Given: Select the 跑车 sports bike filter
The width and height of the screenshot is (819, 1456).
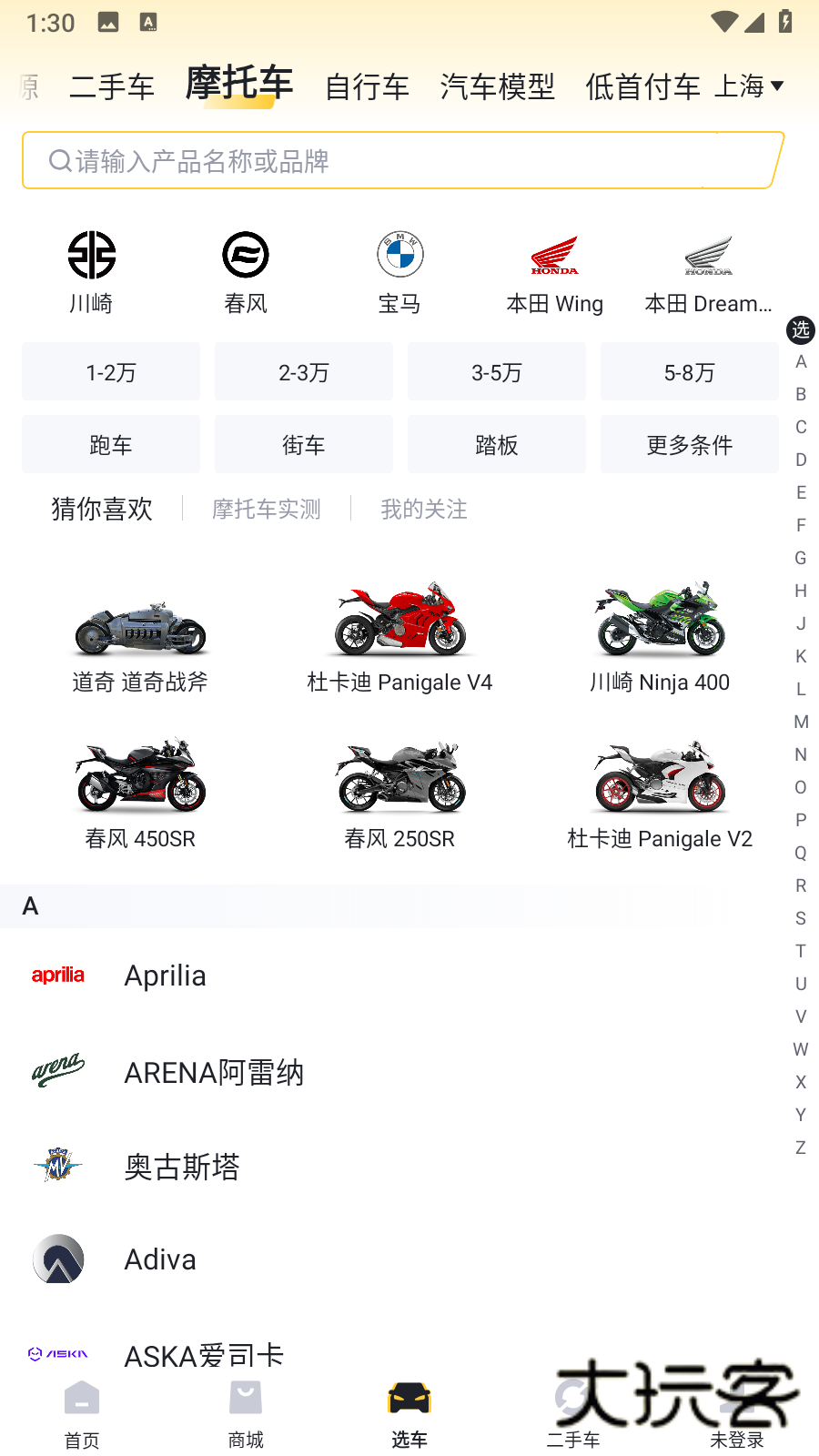Looking at the screenshot, I should [110, 444].
